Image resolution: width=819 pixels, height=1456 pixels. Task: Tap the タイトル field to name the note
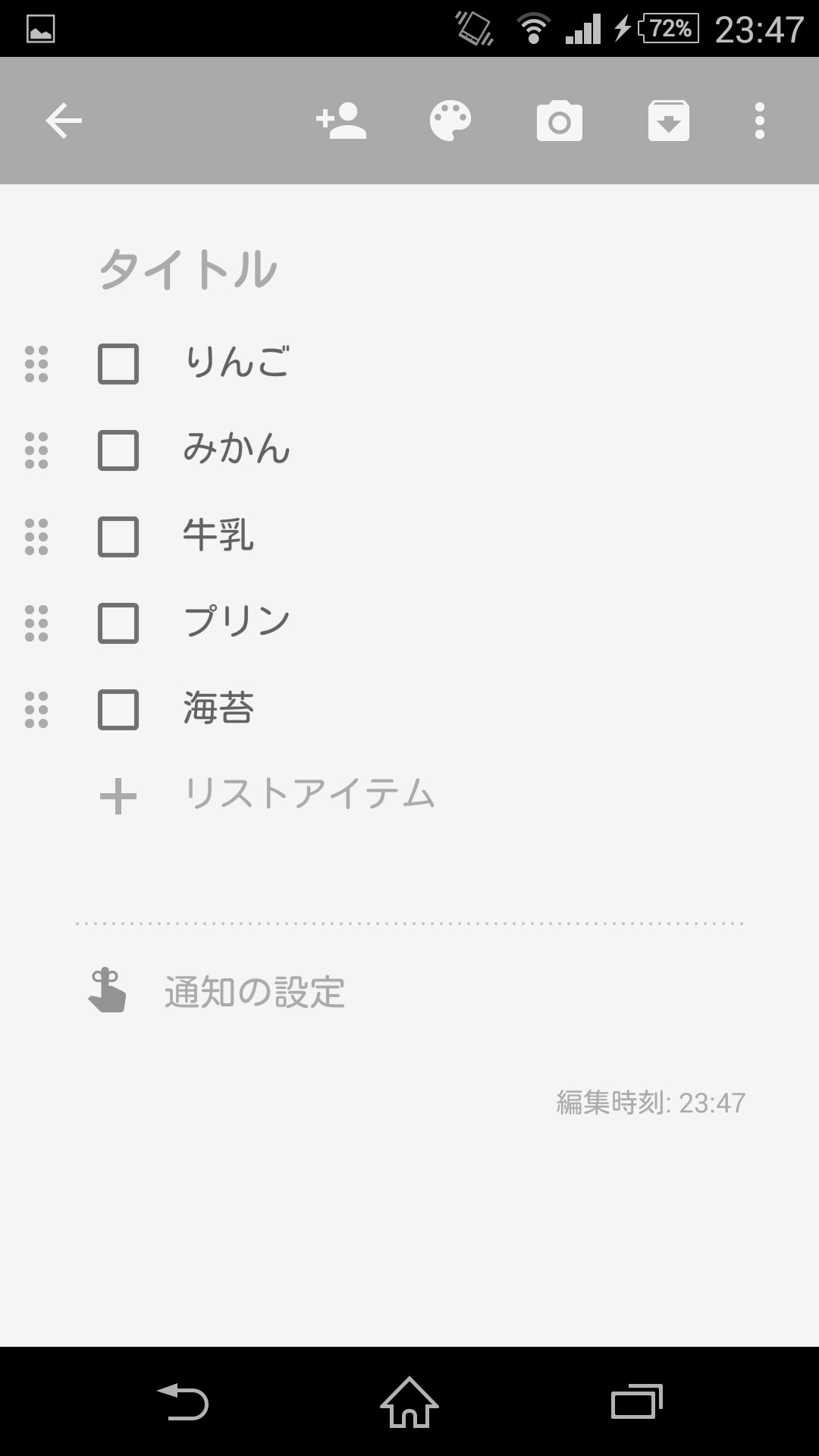(190, 267)
